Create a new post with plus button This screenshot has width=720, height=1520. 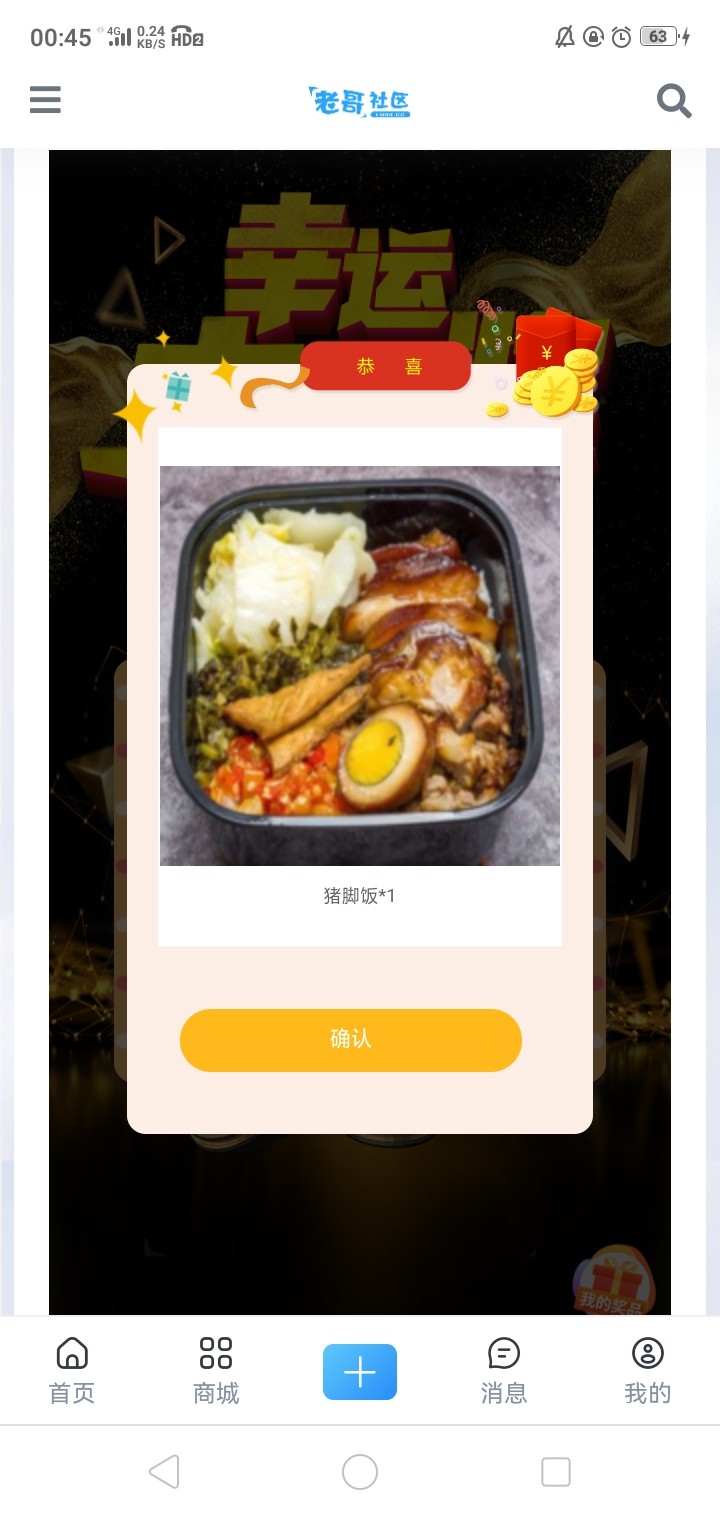pyautogui.click(x=360, y=1372)
